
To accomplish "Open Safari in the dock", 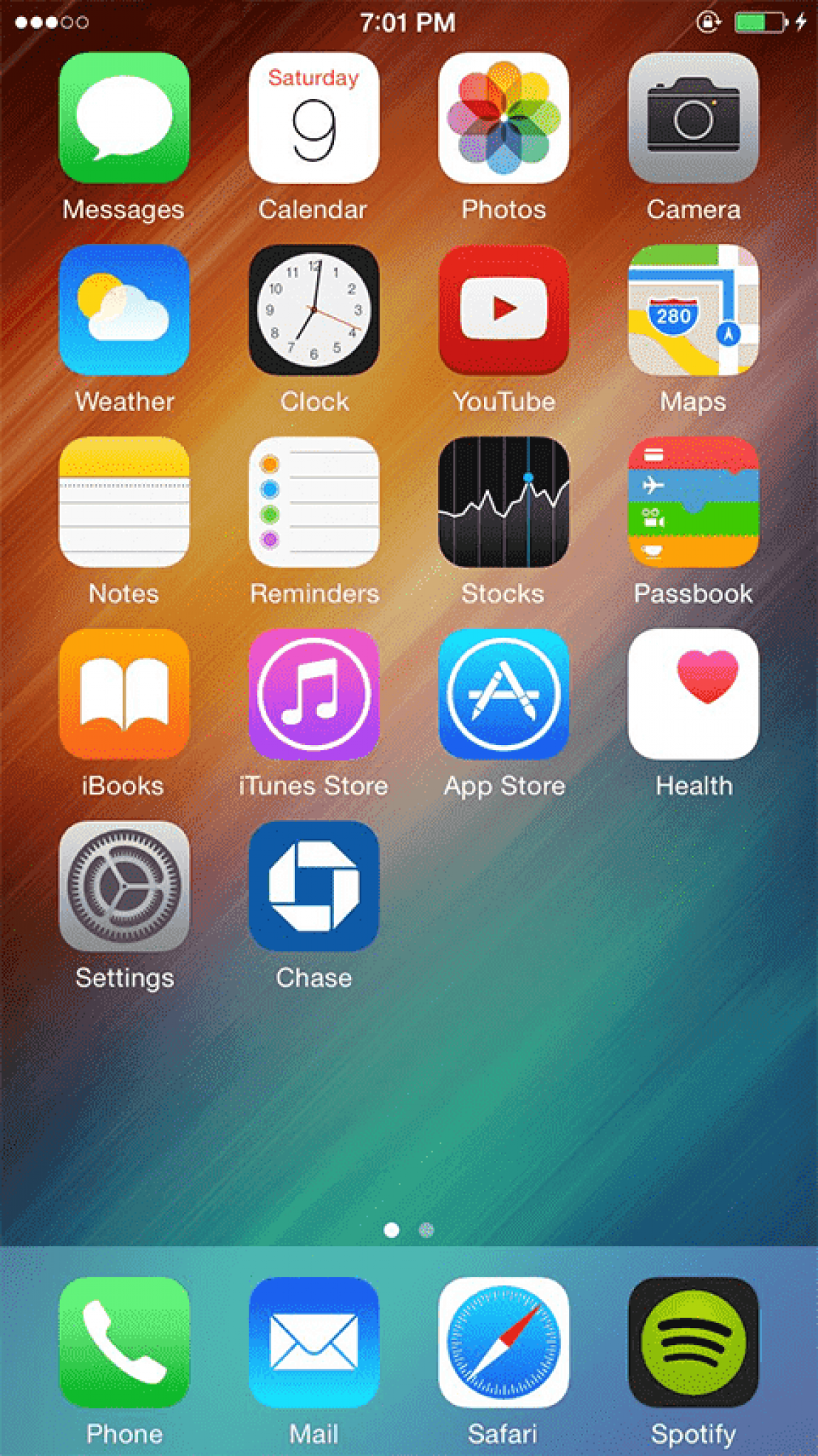I will pos(503,1342).
